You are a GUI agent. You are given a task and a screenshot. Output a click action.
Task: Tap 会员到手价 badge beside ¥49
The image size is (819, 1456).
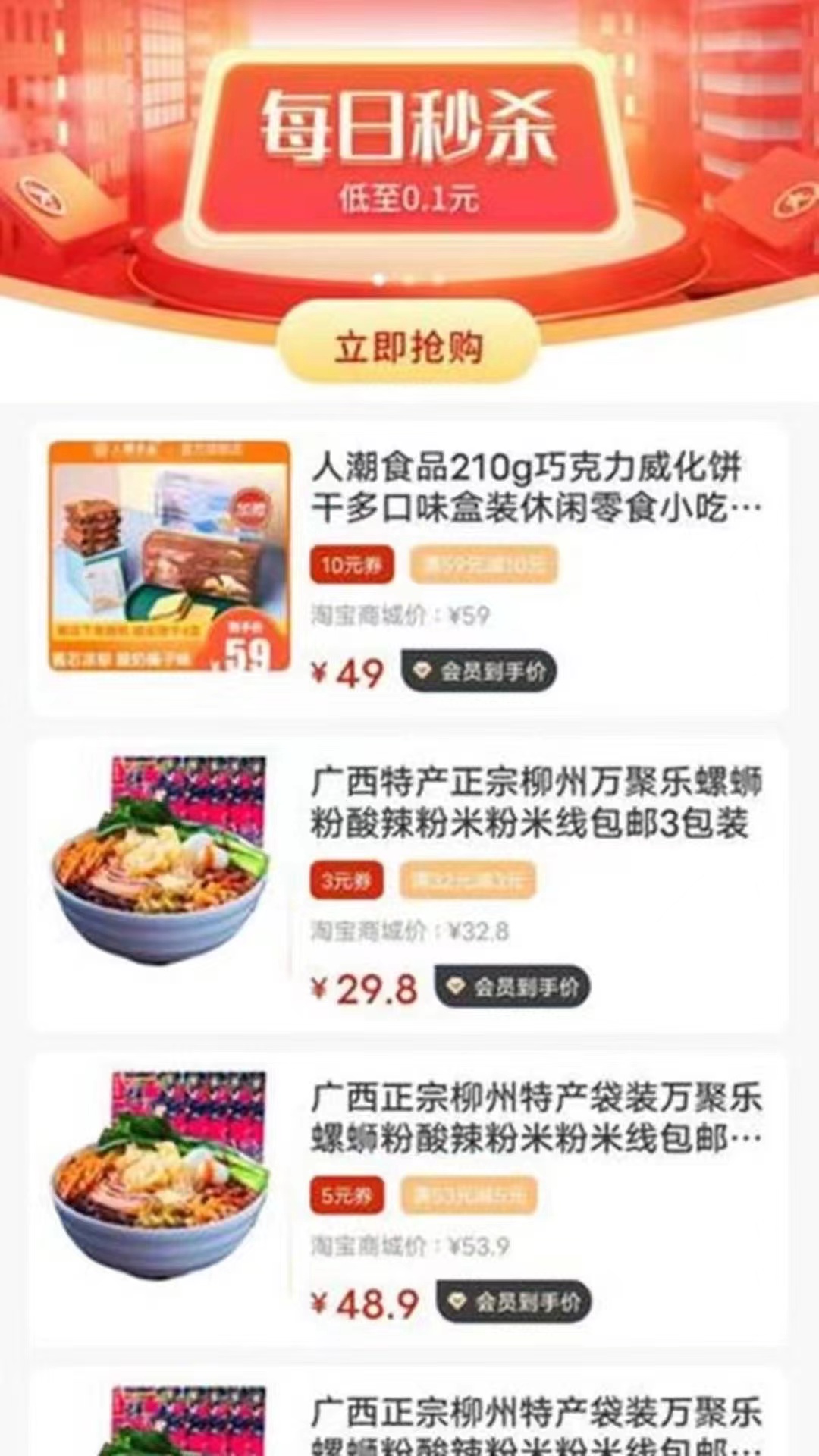click(479, 671)
